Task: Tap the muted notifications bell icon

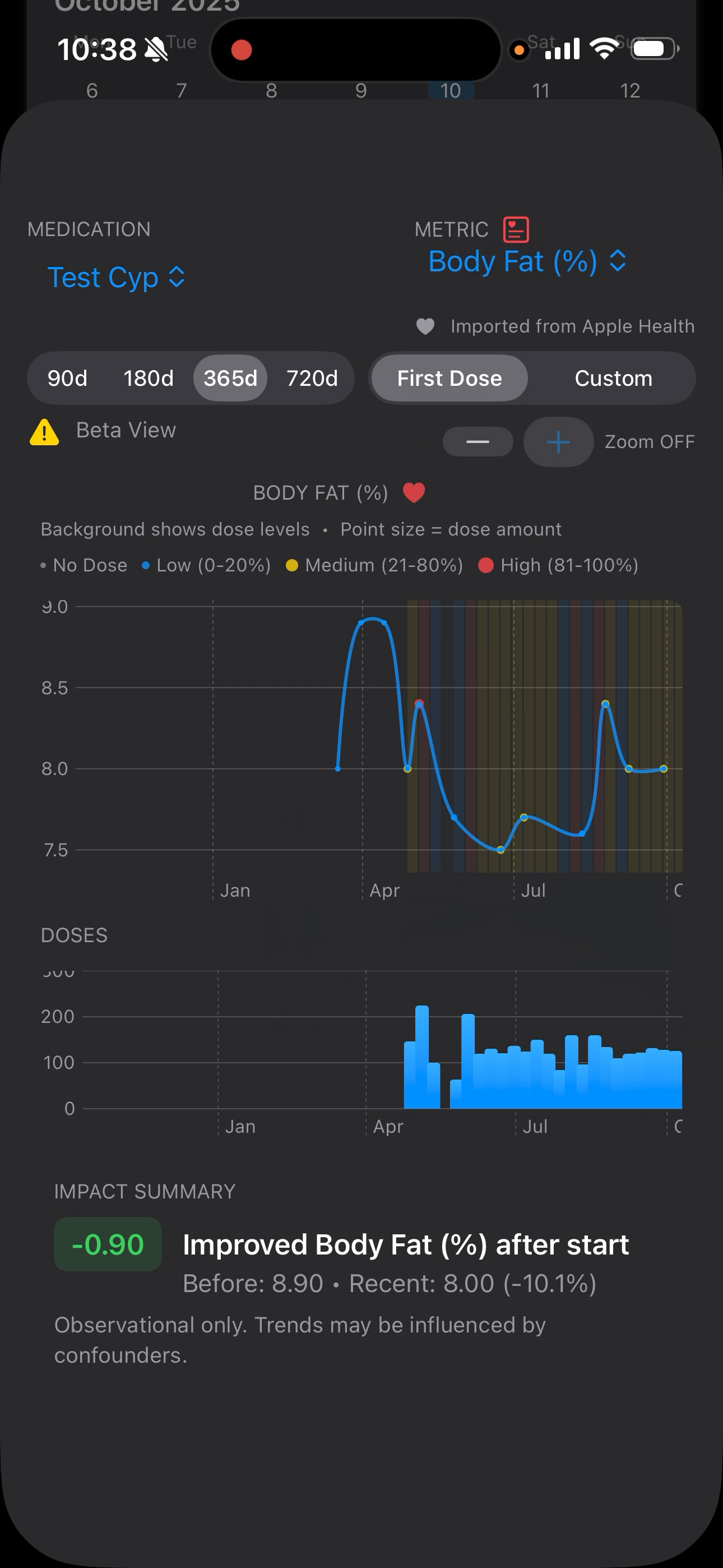Action: (x=157, y=49)
